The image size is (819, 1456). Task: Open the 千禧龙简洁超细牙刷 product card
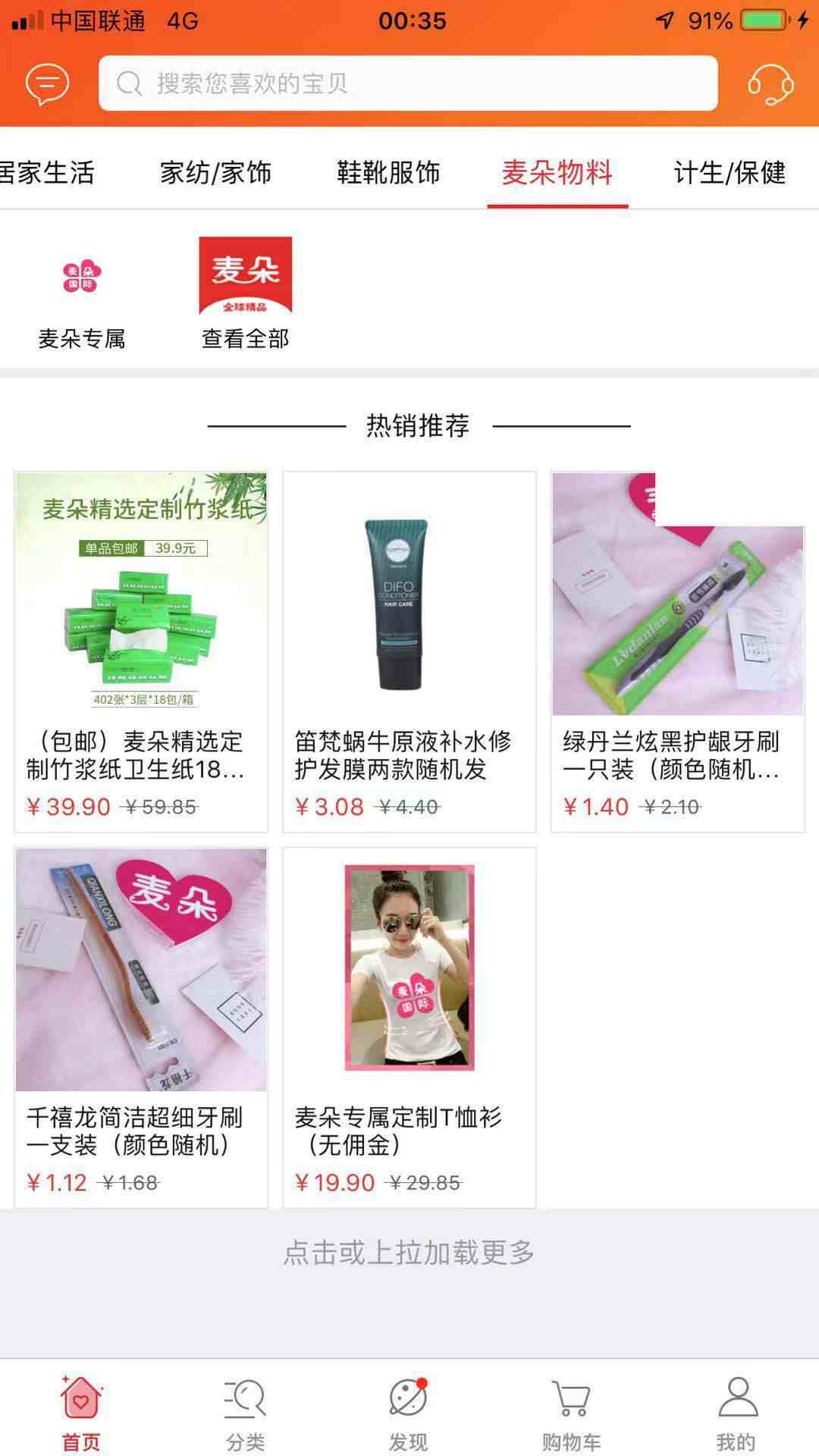coord(141,1027)
